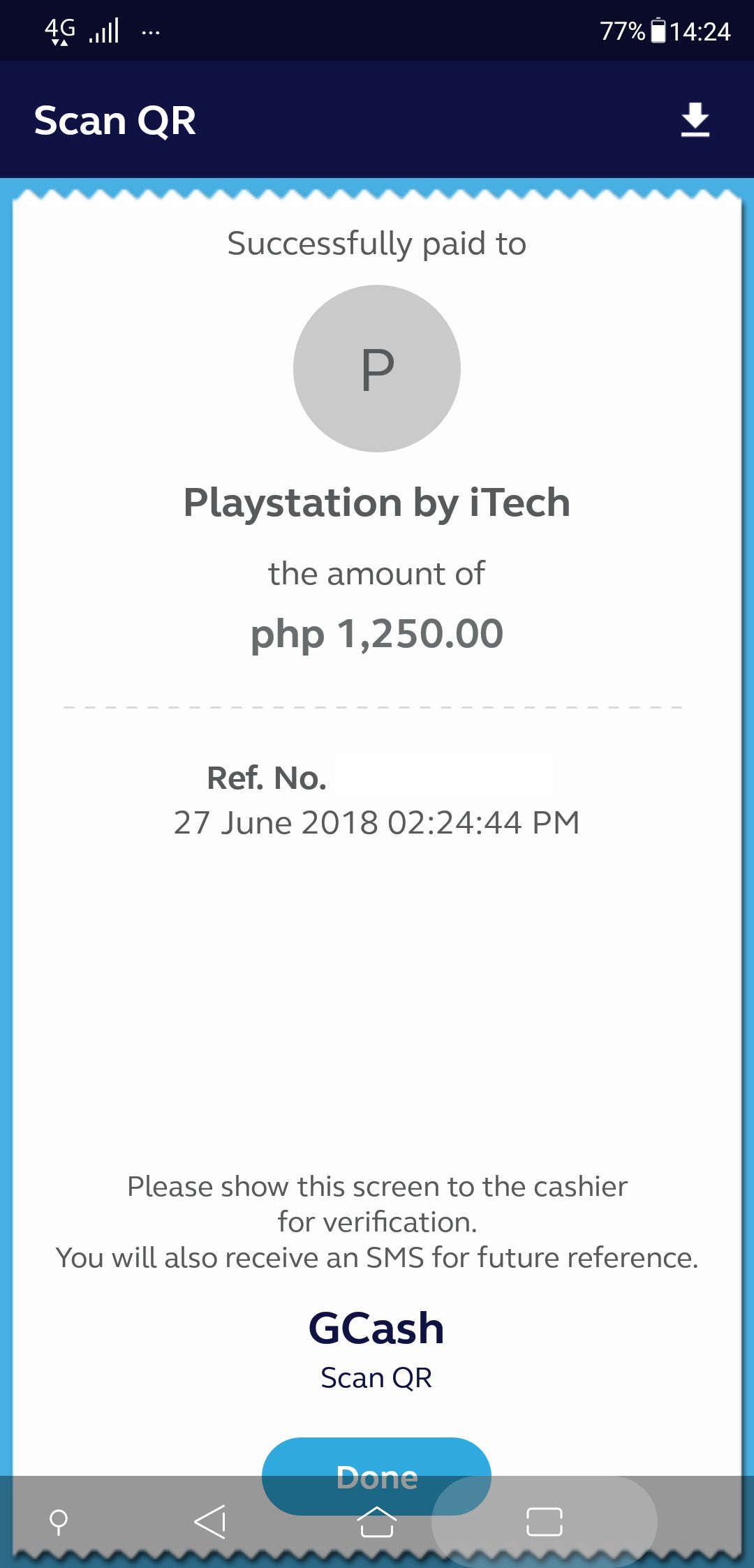
Task: Go back using the system back button
Action: tap(209, 1522)
